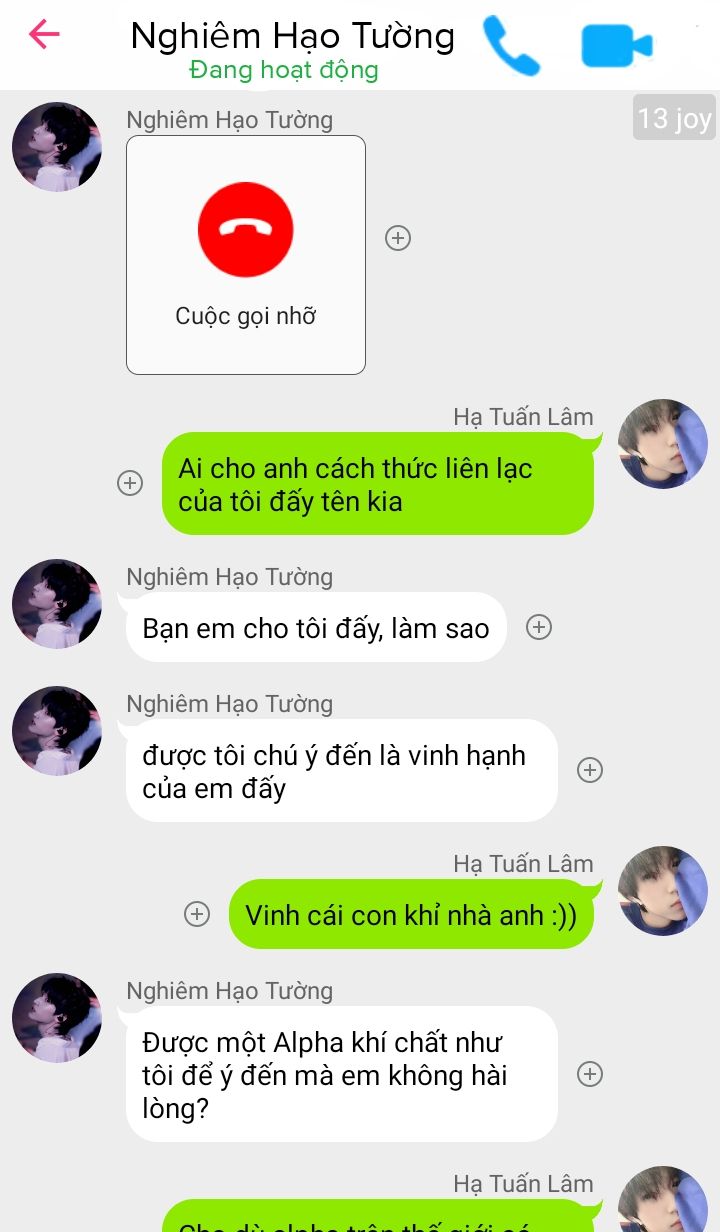
Task: Tap the plus icon beside 'Vinh cái con khỉ'
Action: [197, 914]
